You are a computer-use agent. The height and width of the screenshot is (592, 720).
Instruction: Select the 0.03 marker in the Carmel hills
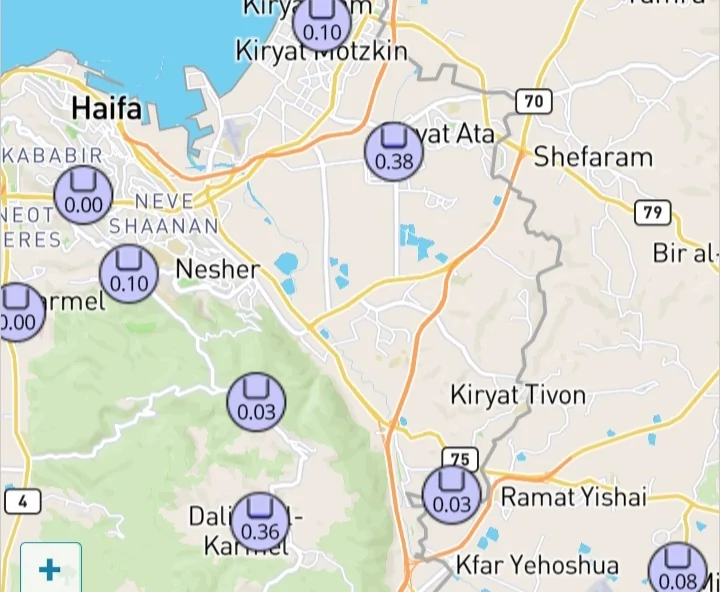tap(257, 402)
